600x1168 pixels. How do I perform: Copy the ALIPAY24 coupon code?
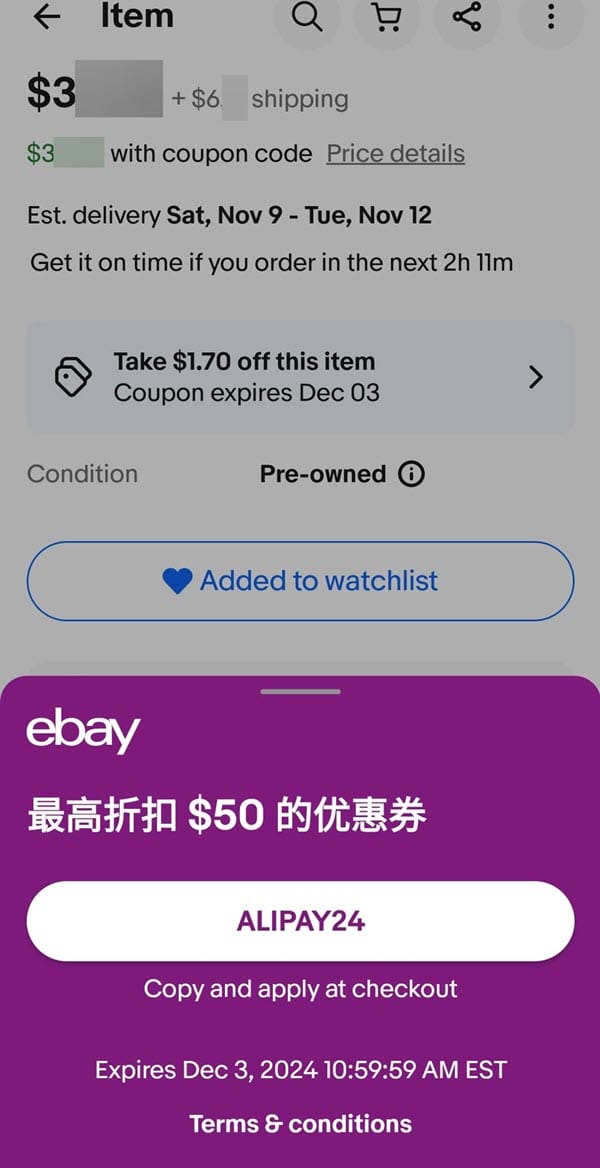[x=300, y=921]
